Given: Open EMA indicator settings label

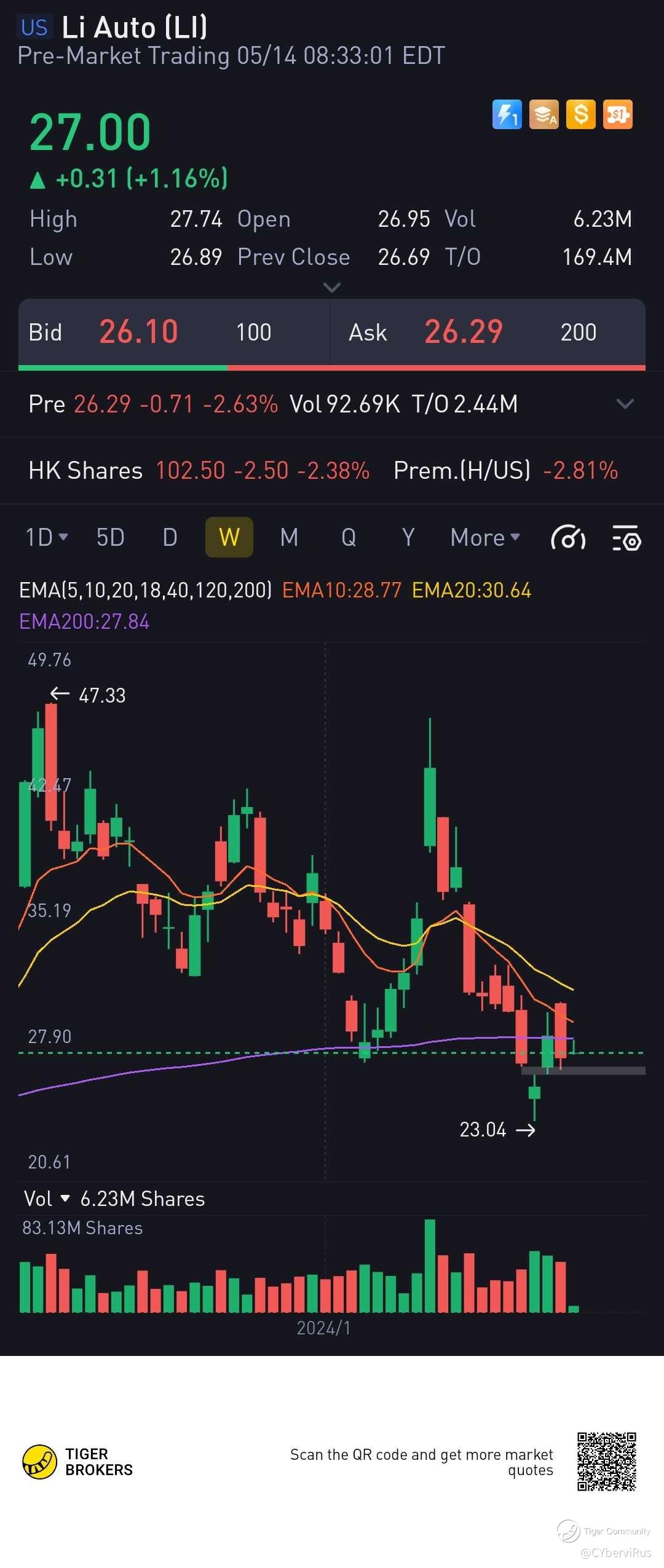Looking at the screenshot, I should [x=145, y=590].
